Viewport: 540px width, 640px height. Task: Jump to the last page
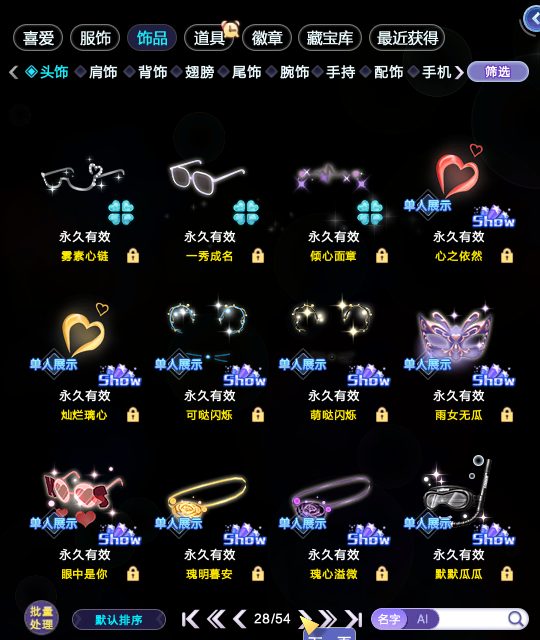353,619
